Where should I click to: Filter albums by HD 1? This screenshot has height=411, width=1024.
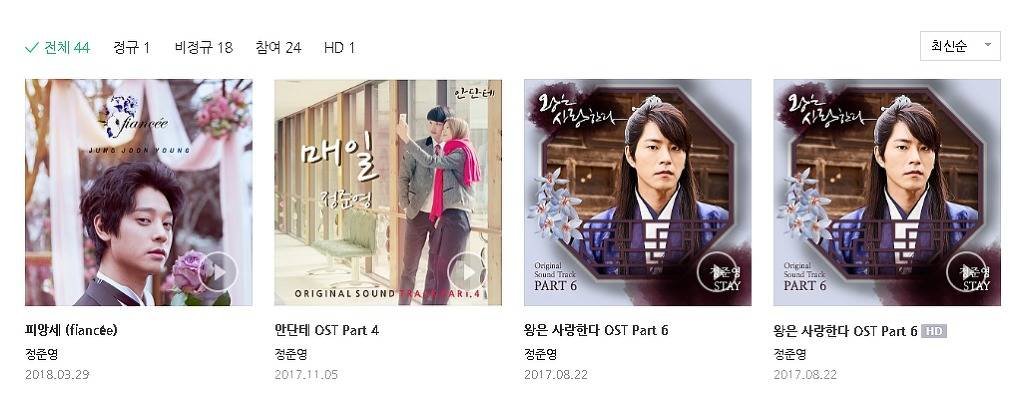339,47
